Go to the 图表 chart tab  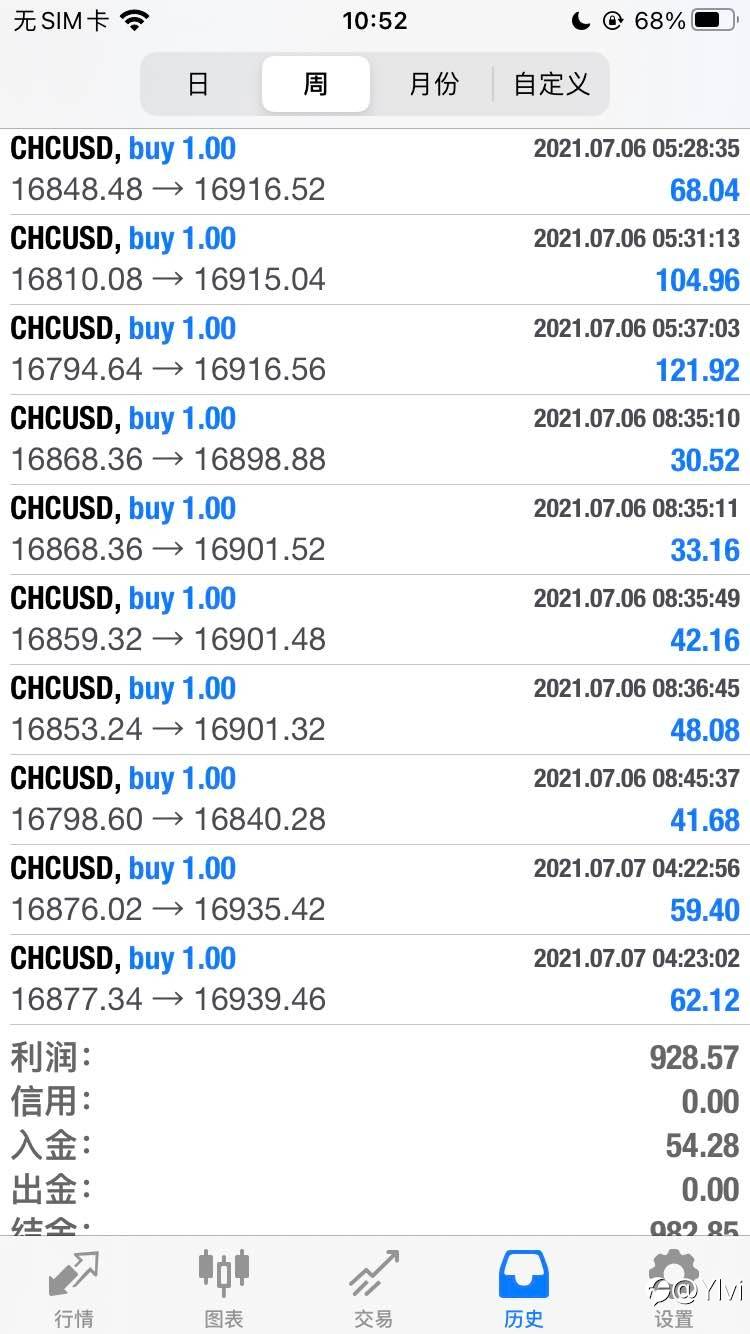(x=224, y=1289)
